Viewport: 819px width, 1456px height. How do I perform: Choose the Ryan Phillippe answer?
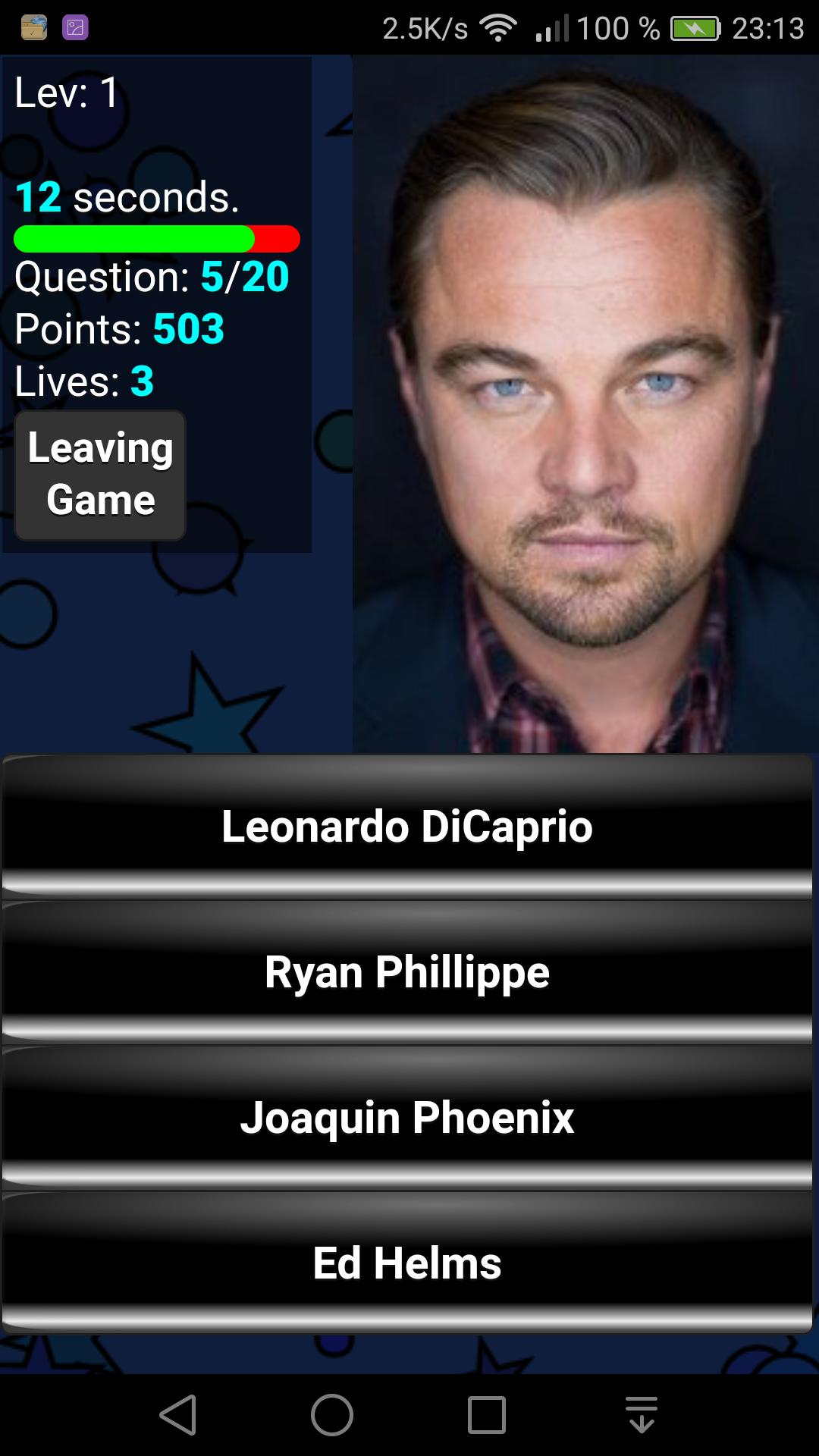click(407, 971)
